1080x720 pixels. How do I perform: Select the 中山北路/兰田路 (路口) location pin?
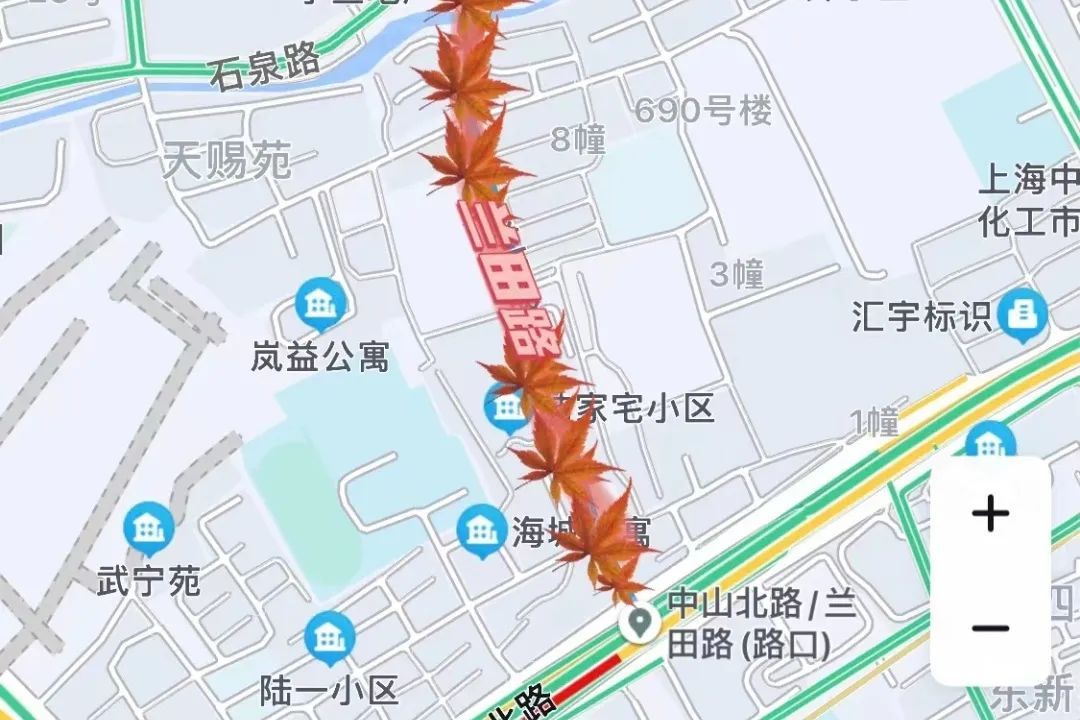[638, 624]
